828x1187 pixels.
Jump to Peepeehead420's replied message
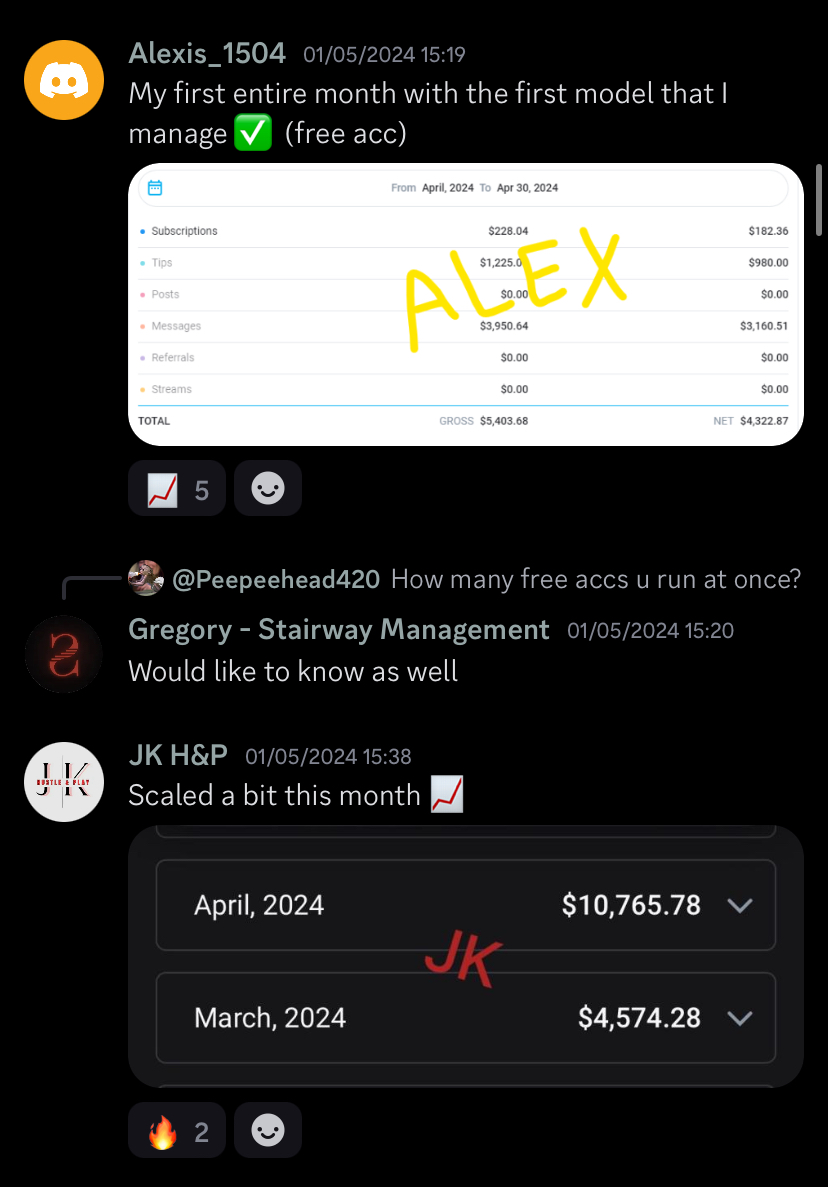click(486, 579)
